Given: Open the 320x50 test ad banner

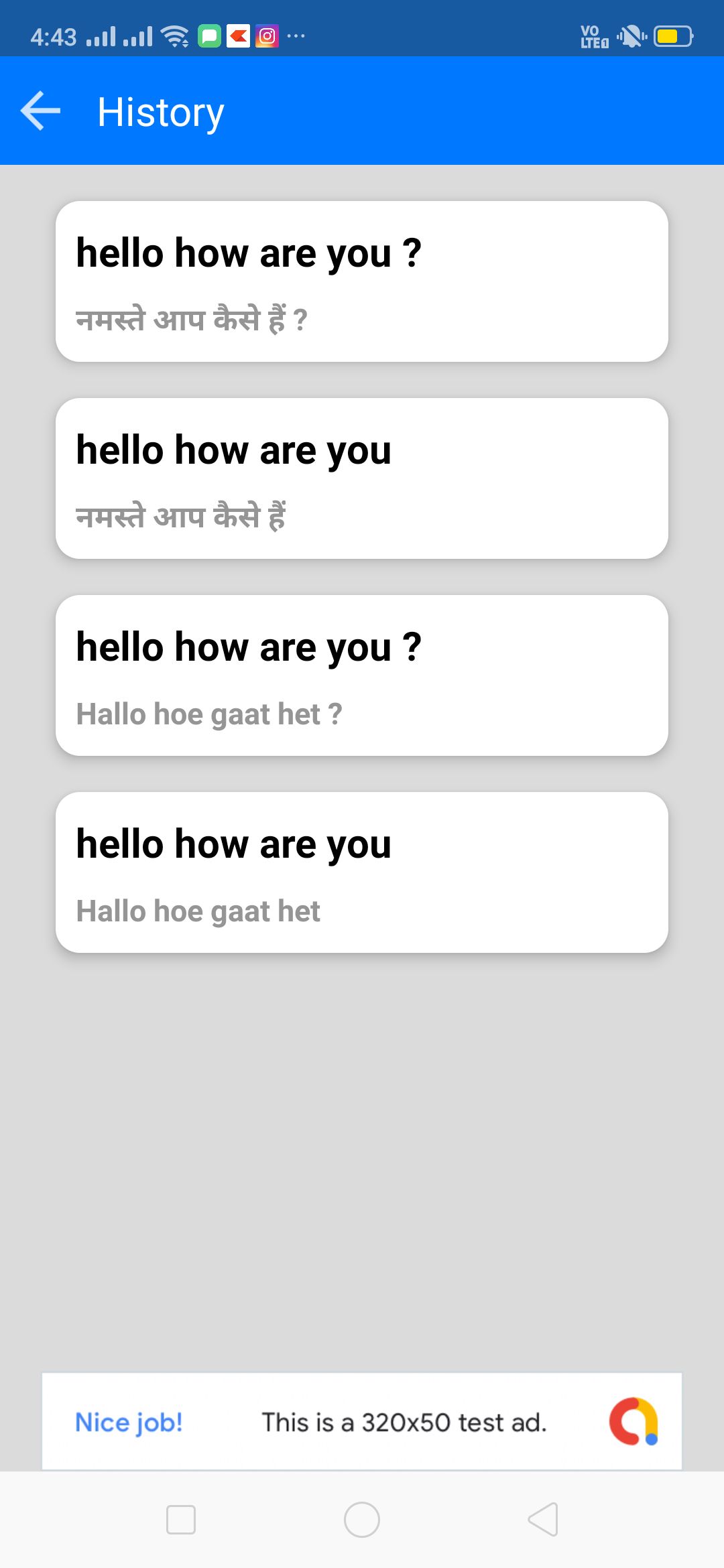Looking at the screenshot, I should click(362, 1422).
